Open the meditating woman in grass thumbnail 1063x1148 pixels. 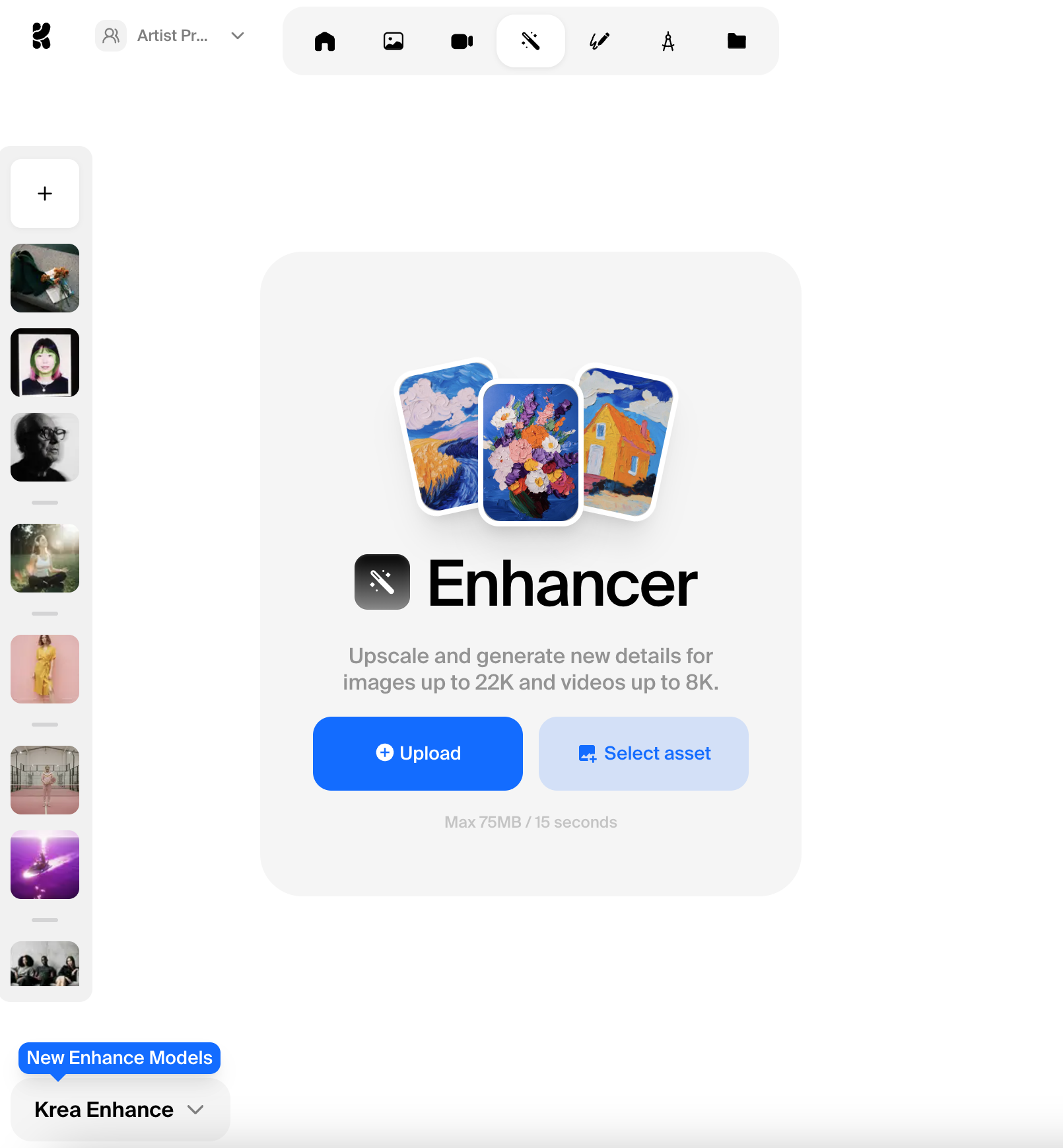(45, 558)
